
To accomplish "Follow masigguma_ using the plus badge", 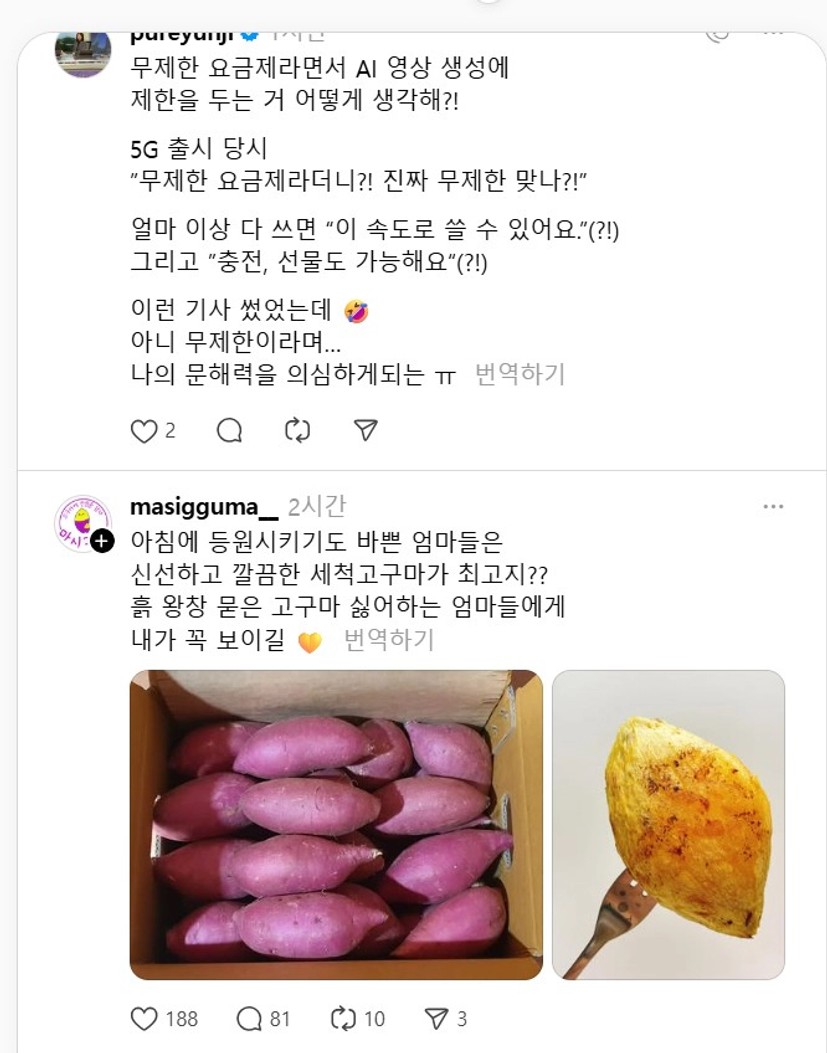I will [102, 542].
